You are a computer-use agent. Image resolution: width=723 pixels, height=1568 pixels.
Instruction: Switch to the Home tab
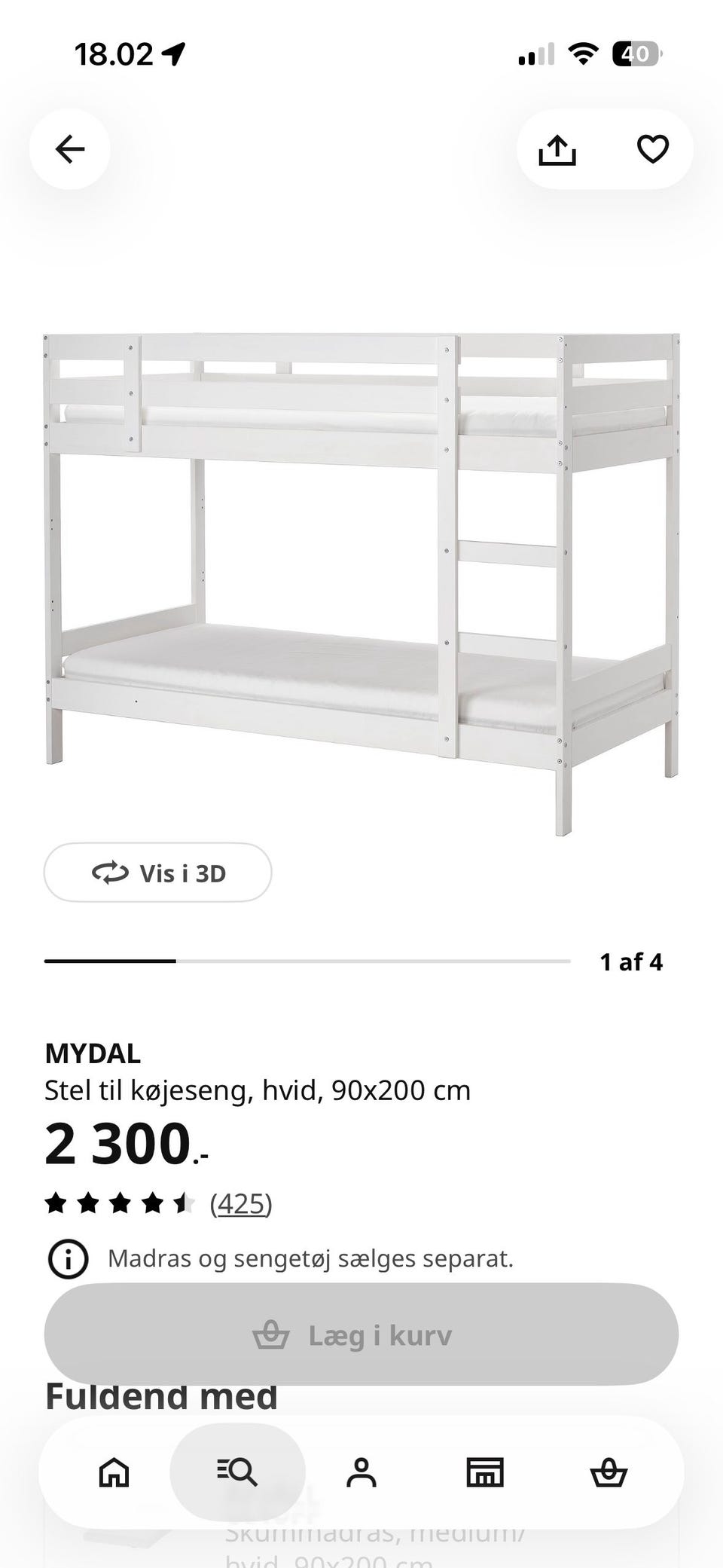click(x=114, y=1472)
